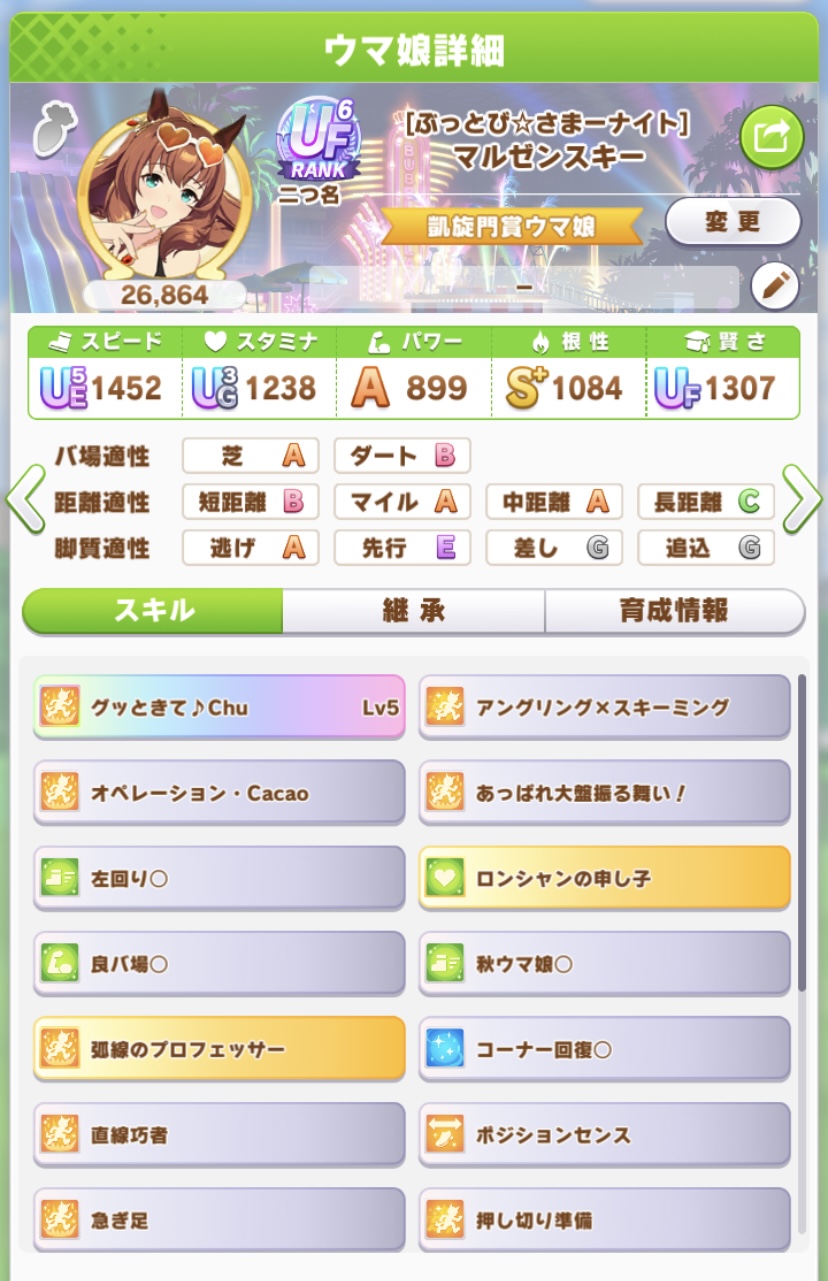Tap the 直線巧者 skill
This screenshot has height=1281, width=828.
click(x=219, y=1135)
